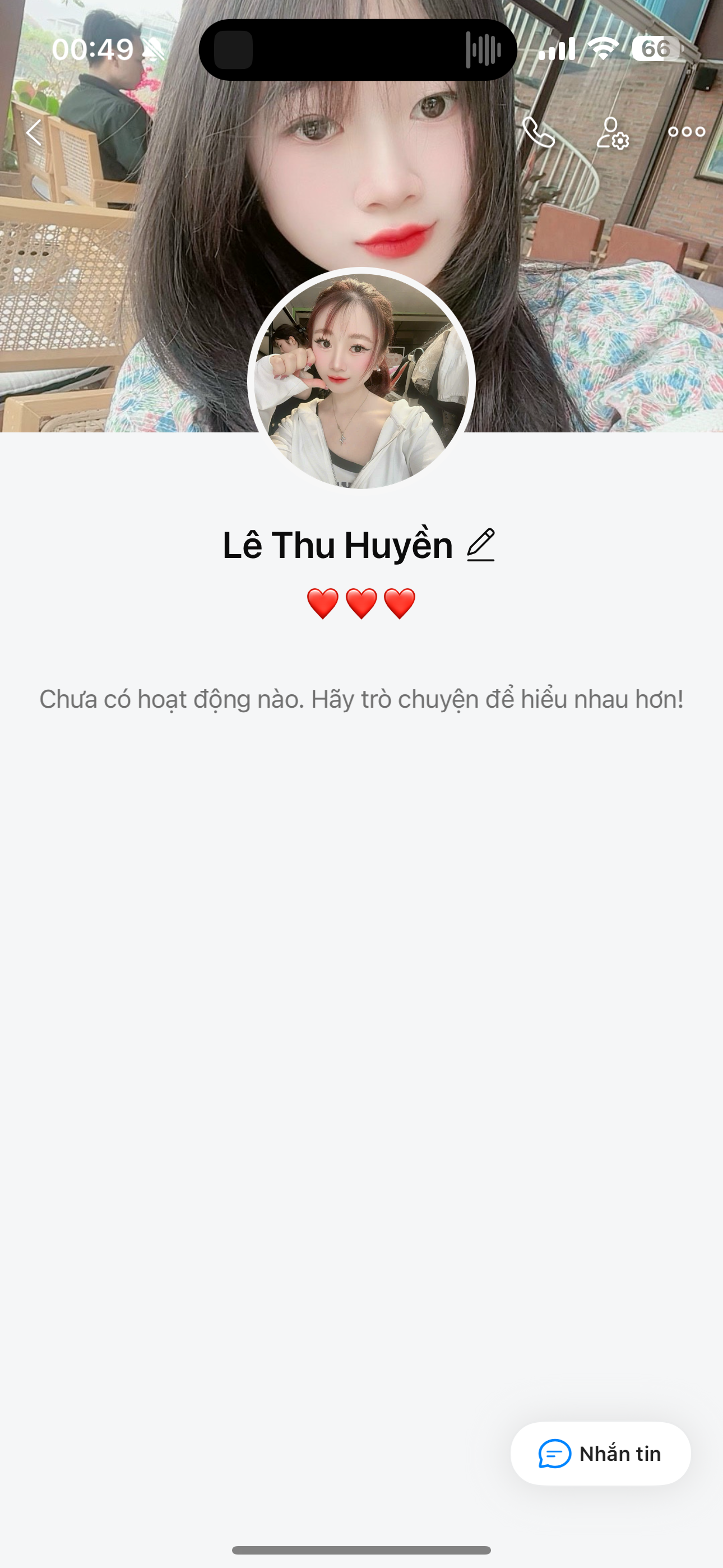Image resolution: width=723 pixels, height=1568 pixels.
Task: Open the friend settings icon
Action: 611,132
